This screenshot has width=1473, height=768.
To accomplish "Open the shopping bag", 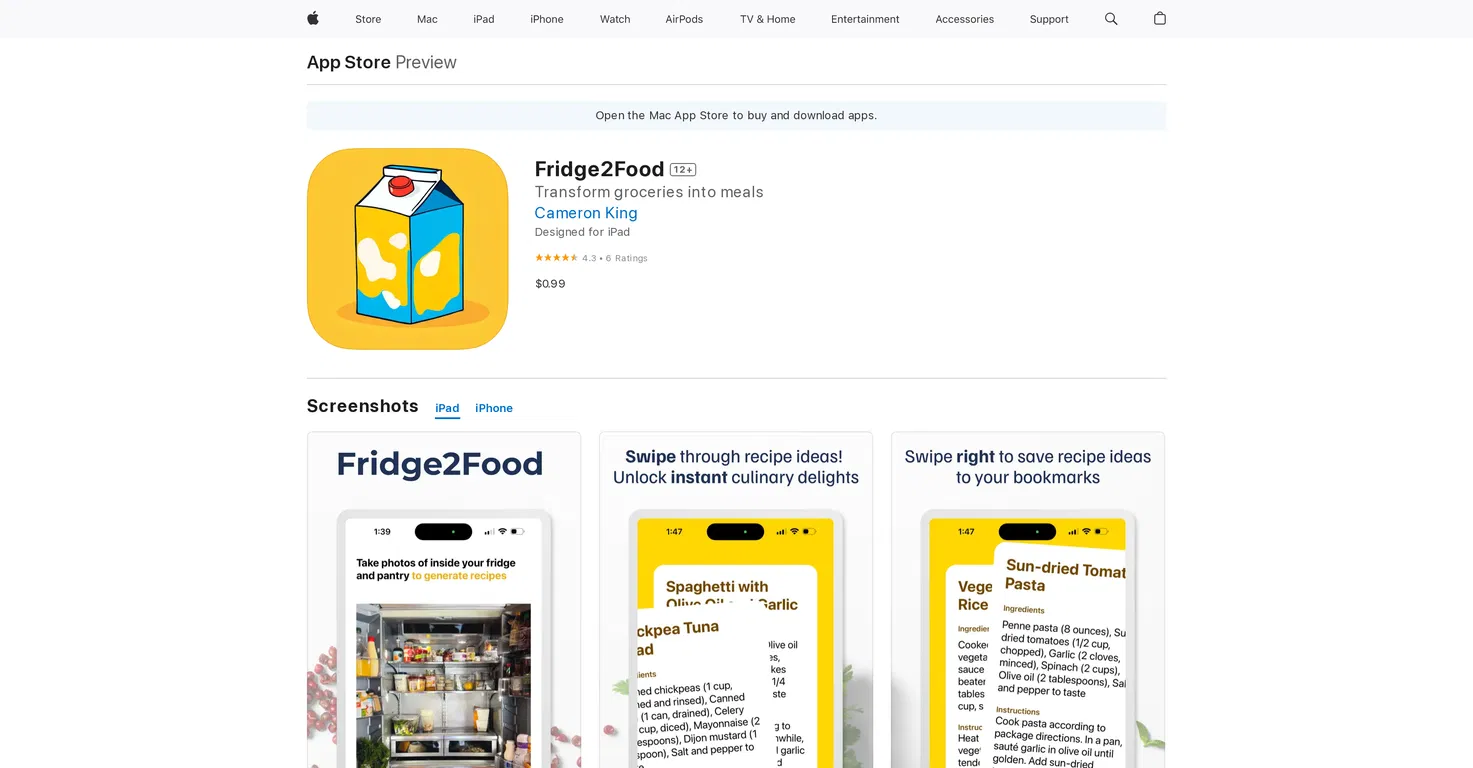I will pyautogui.click(x=1160, y=19).
